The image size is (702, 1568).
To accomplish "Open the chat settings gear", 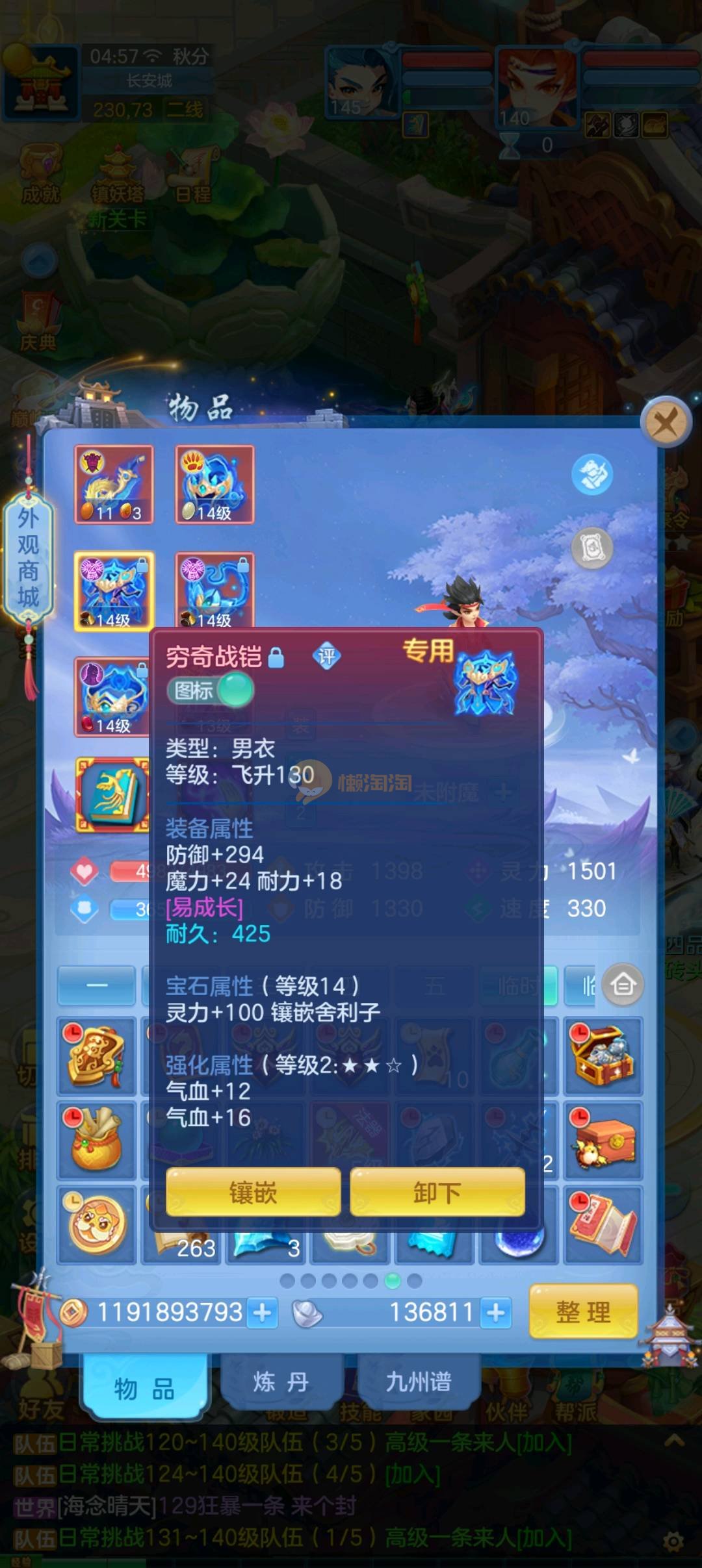I will (674, 1541).
